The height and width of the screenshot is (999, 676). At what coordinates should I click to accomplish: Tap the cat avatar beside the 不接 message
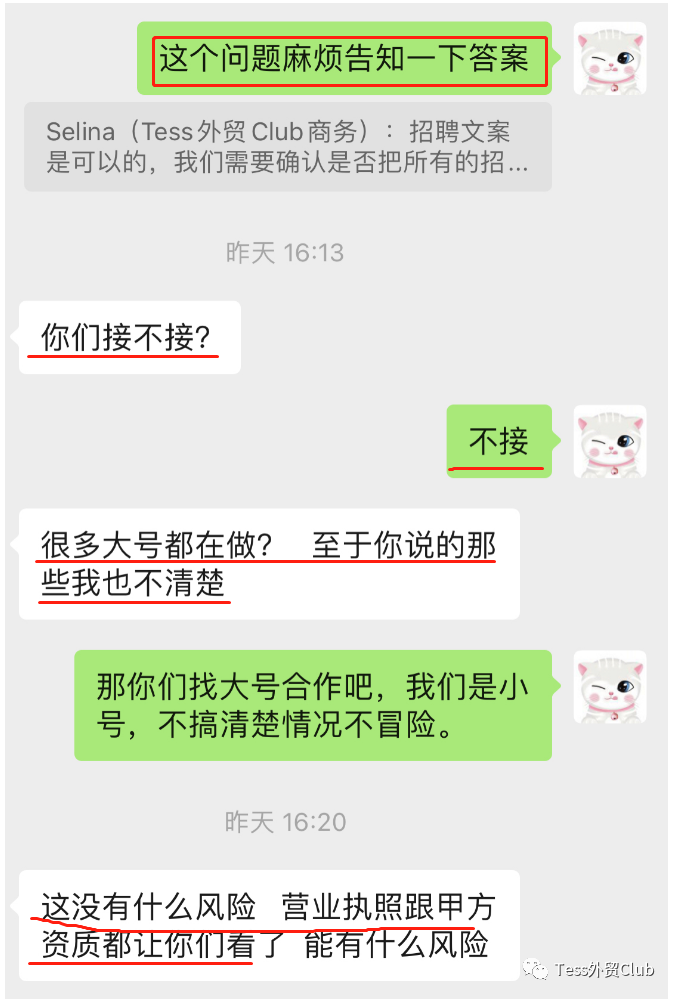609,441
